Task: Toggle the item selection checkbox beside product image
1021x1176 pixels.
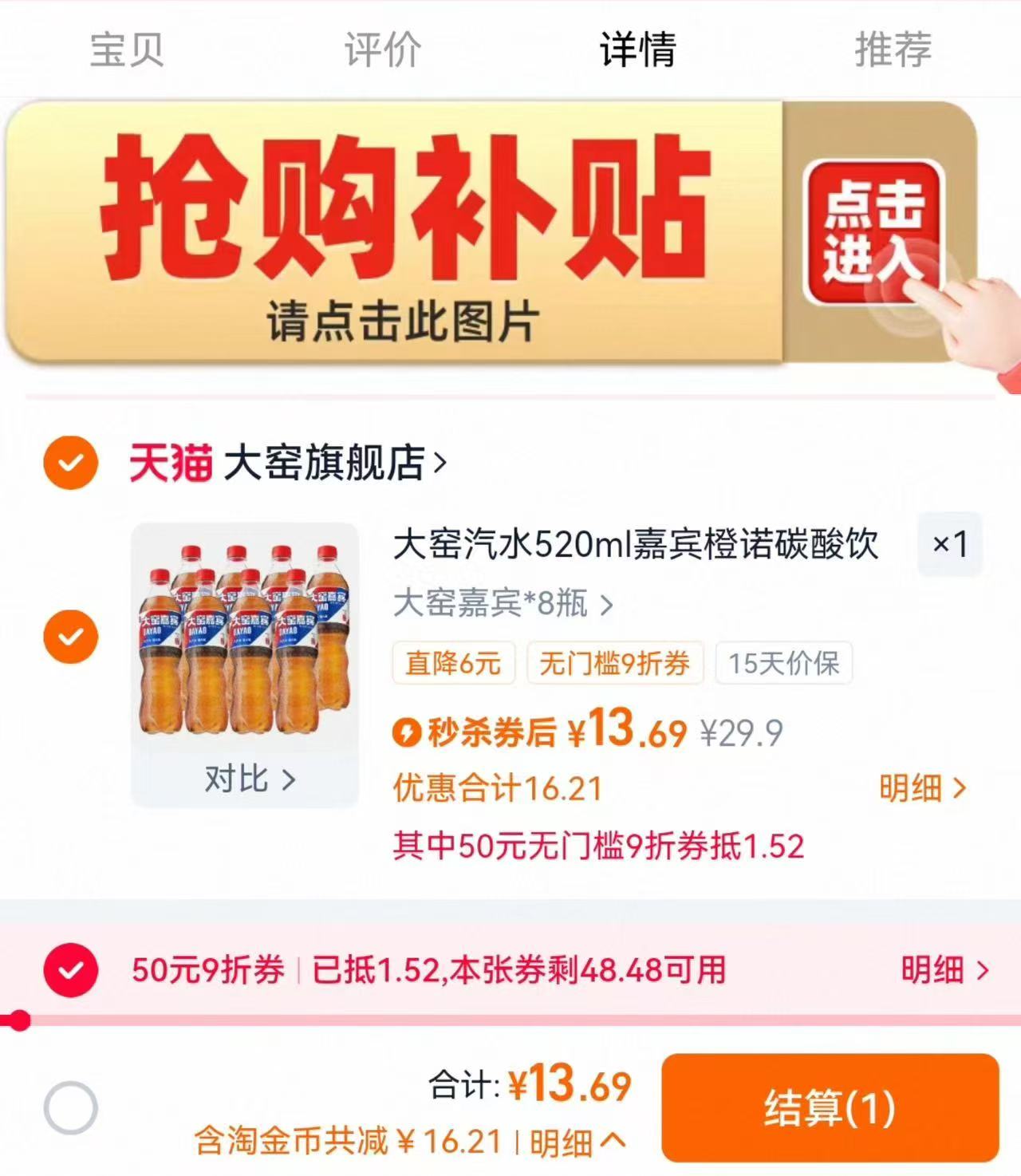Action: pyautogui.click(x=71, y=636)
